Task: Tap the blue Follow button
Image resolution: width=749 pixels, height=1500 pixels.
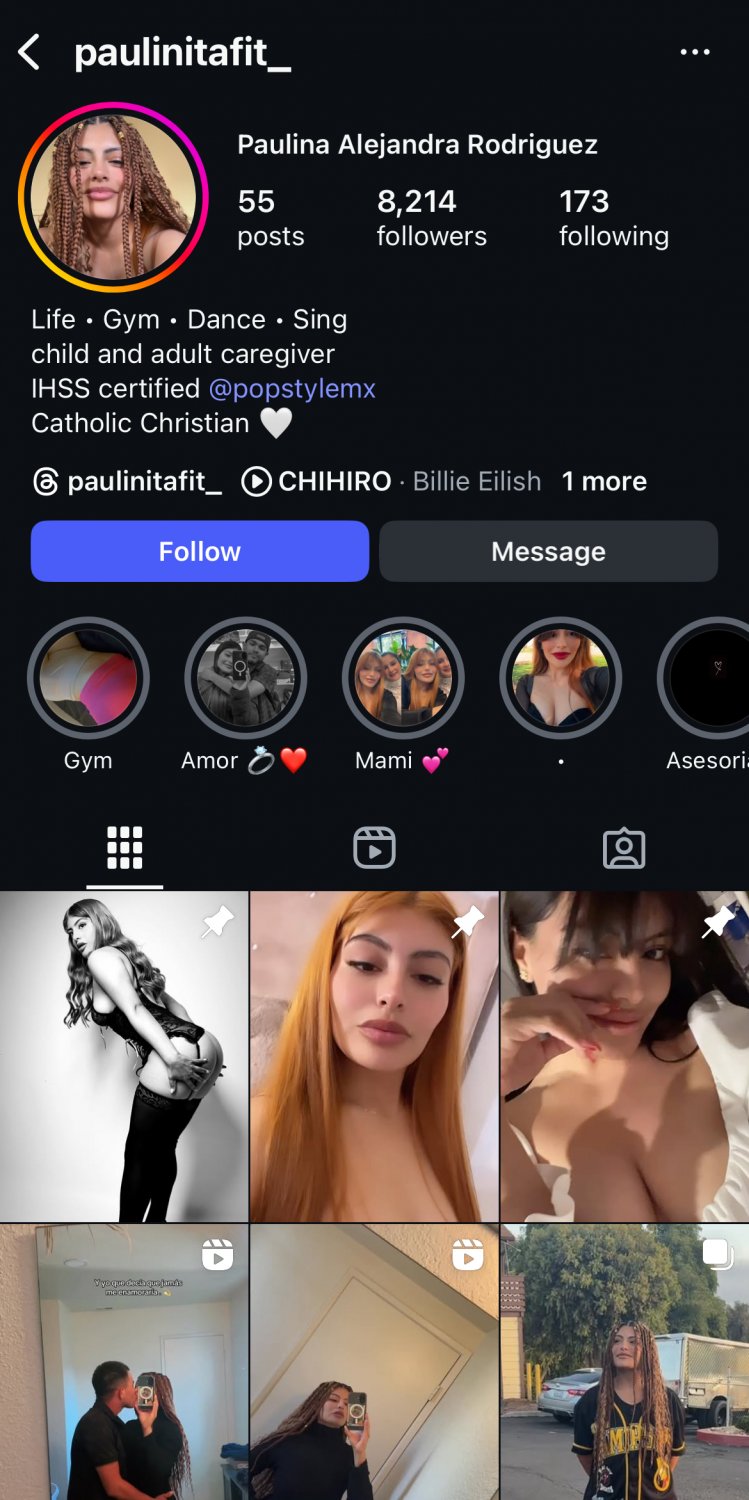Action: (x=200, y=551)
